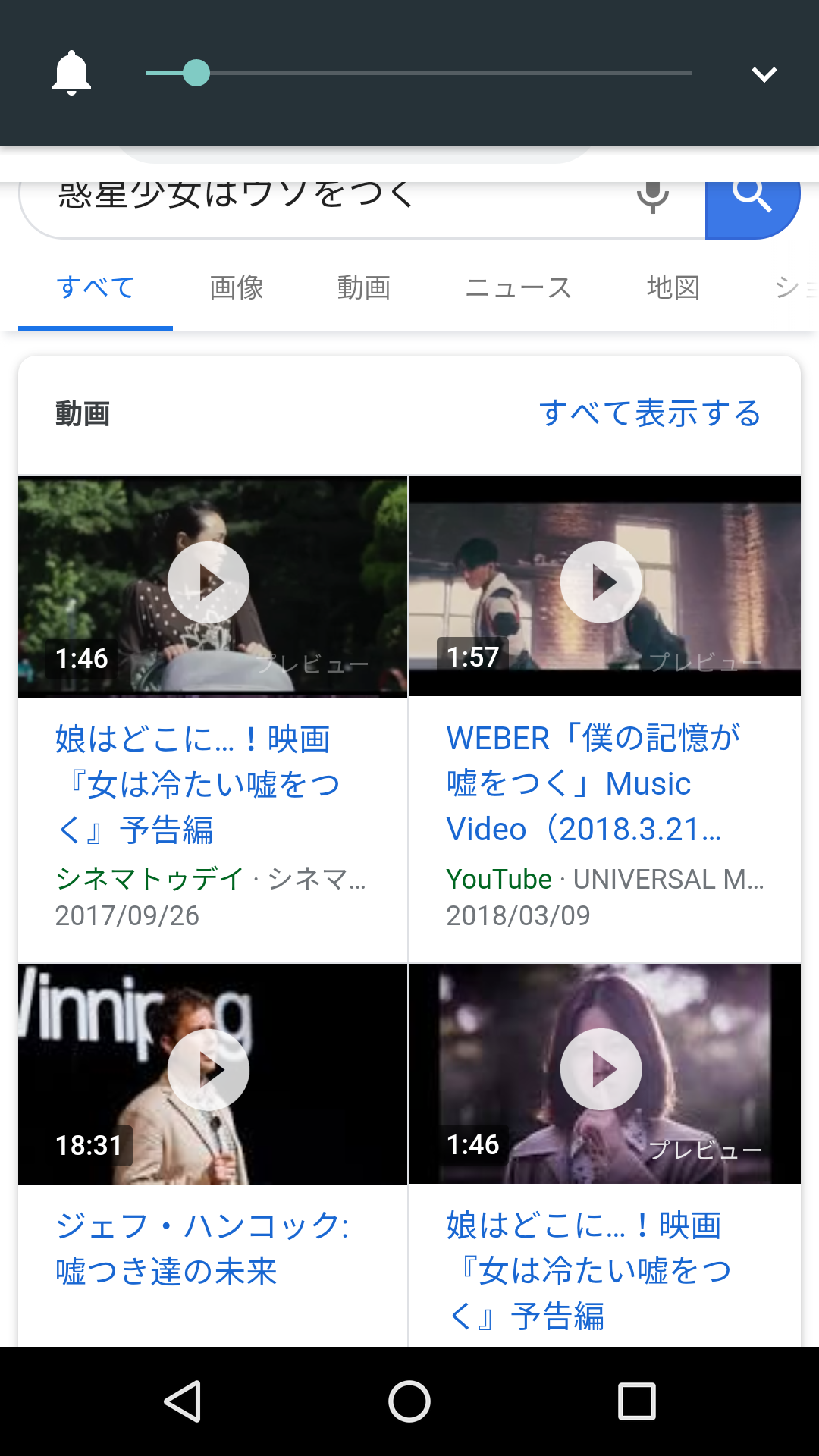
Task: Tap the notification volume slider
Action: (x=418, y=73)
